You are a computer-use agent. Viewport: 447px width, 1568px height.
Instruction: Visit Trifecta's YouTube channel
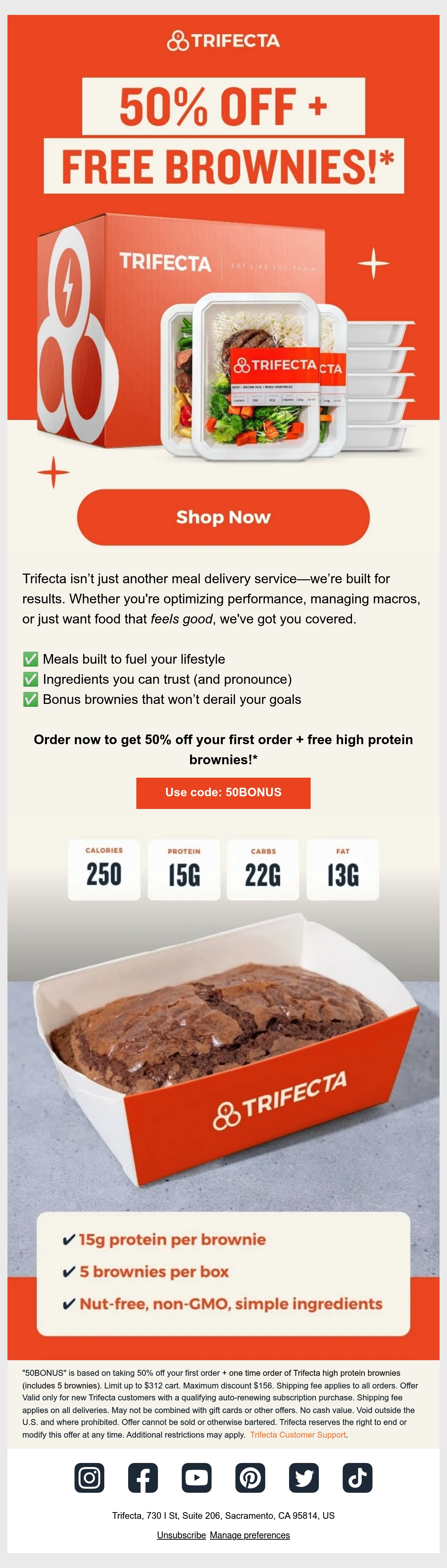point(197,1478)
